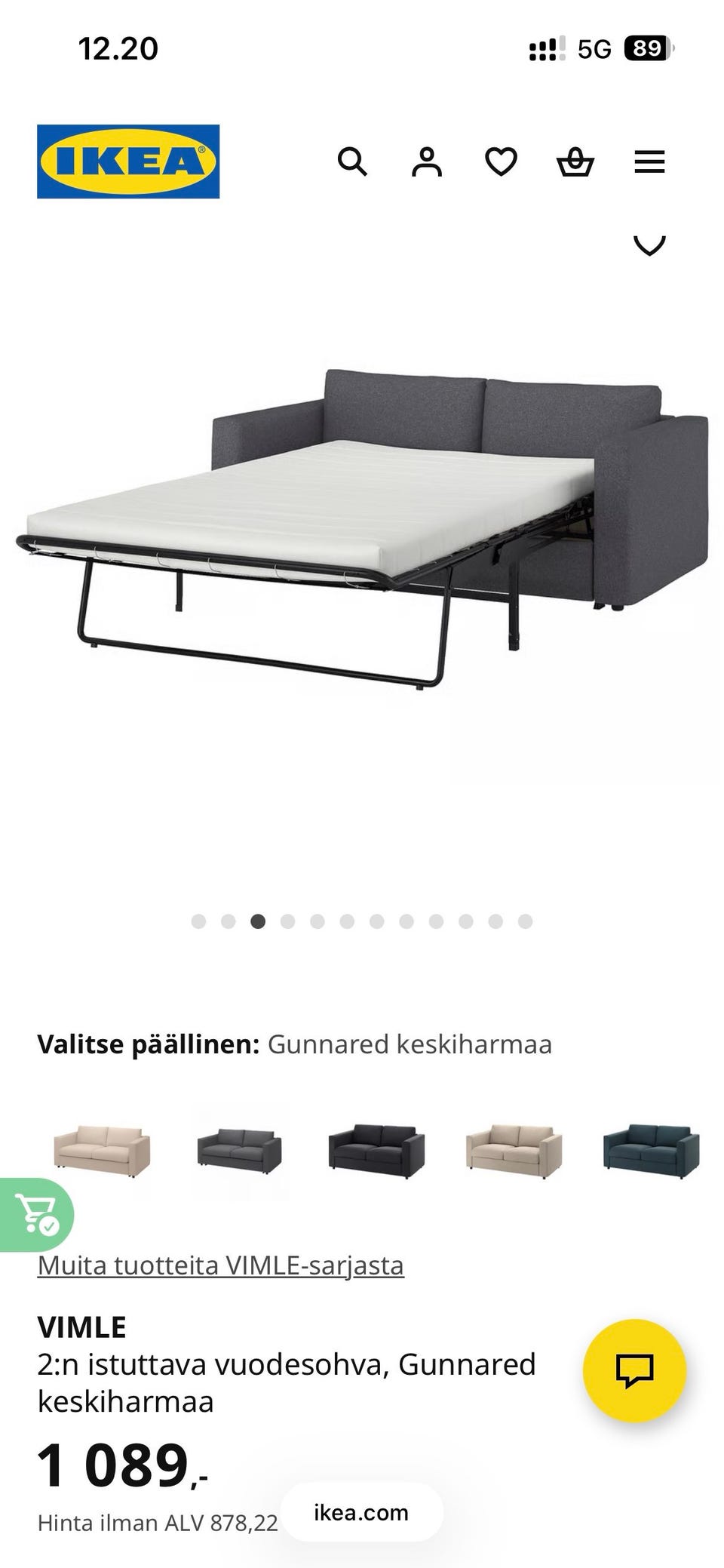Select the black sofa cover

[376, 1151]
